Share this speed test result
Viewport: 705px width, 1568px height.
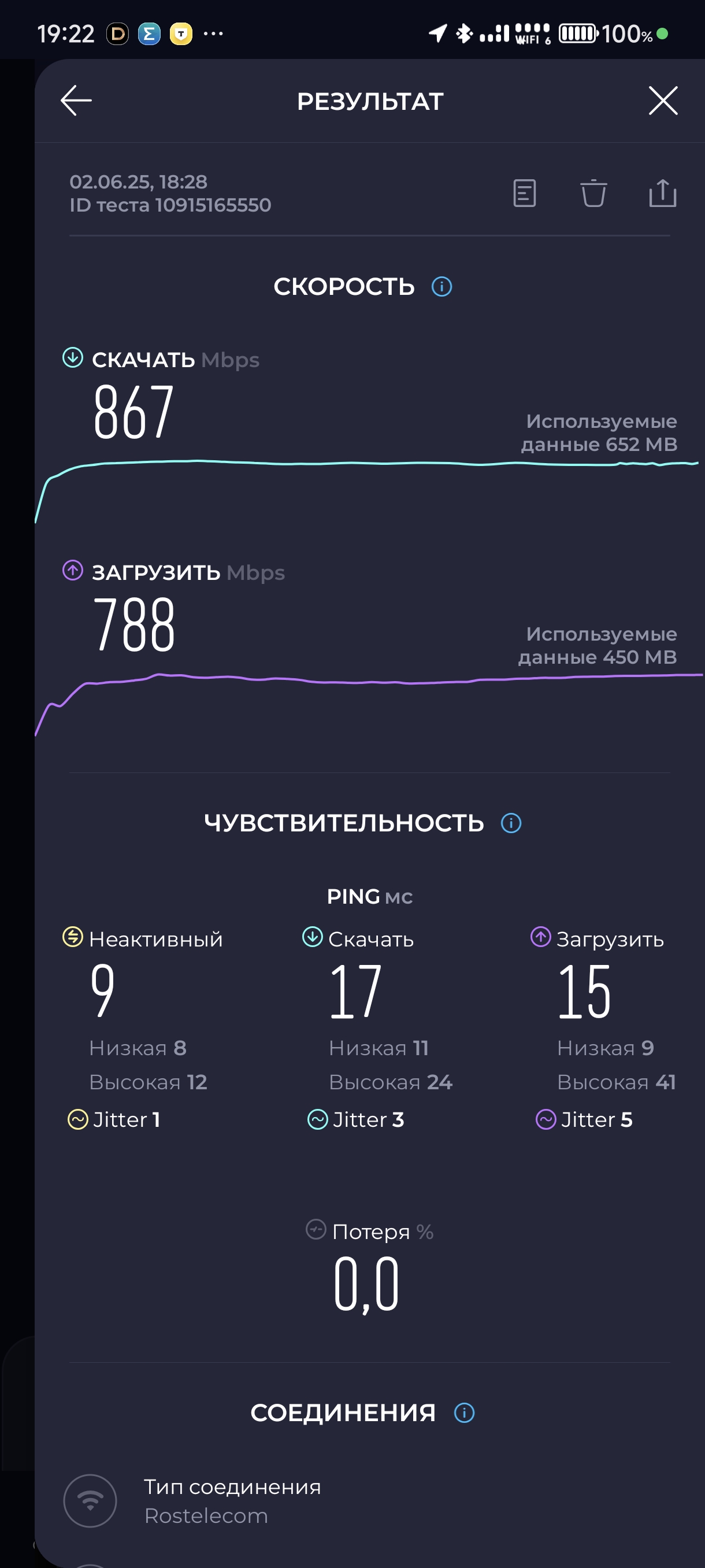pyautogui.click(x=662, y=193)
